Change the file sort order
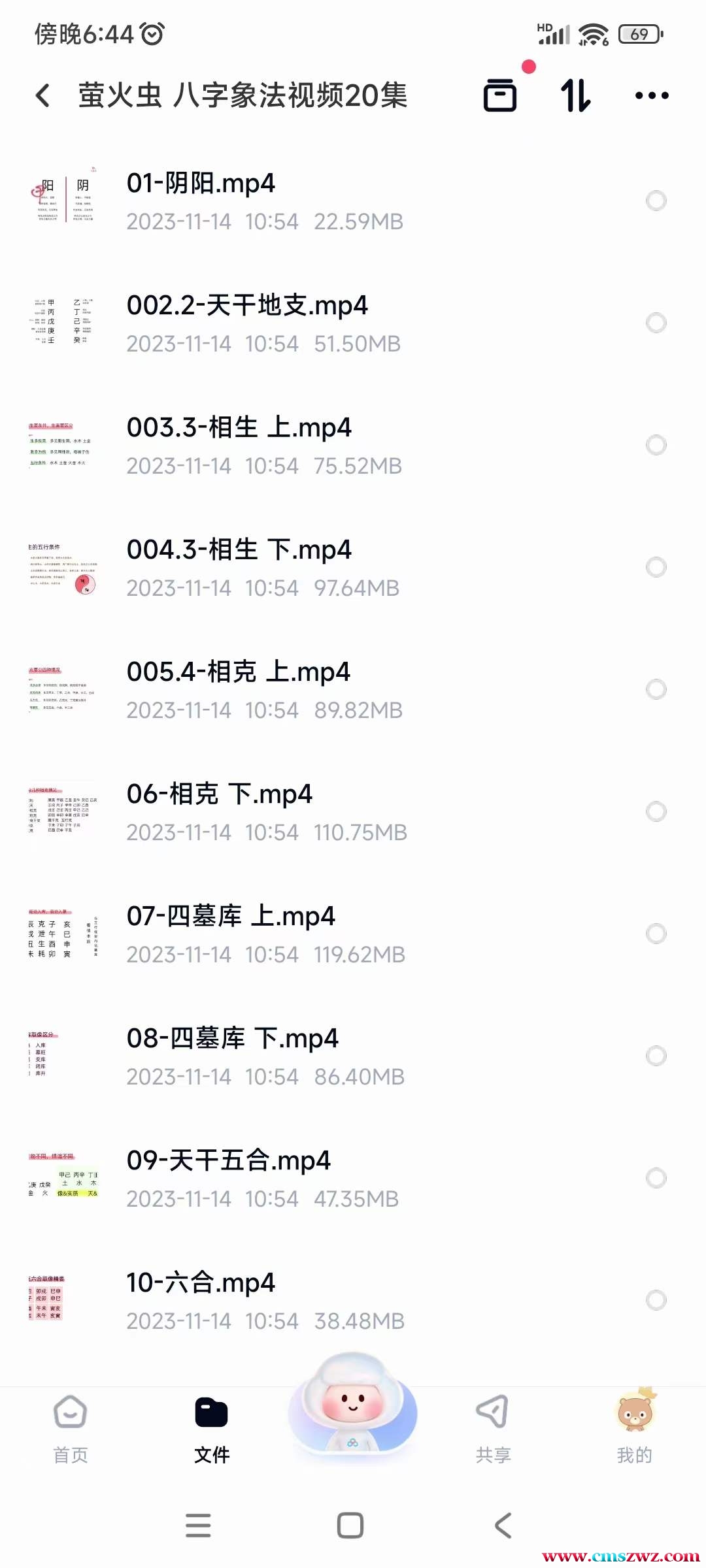 [575, 95]
